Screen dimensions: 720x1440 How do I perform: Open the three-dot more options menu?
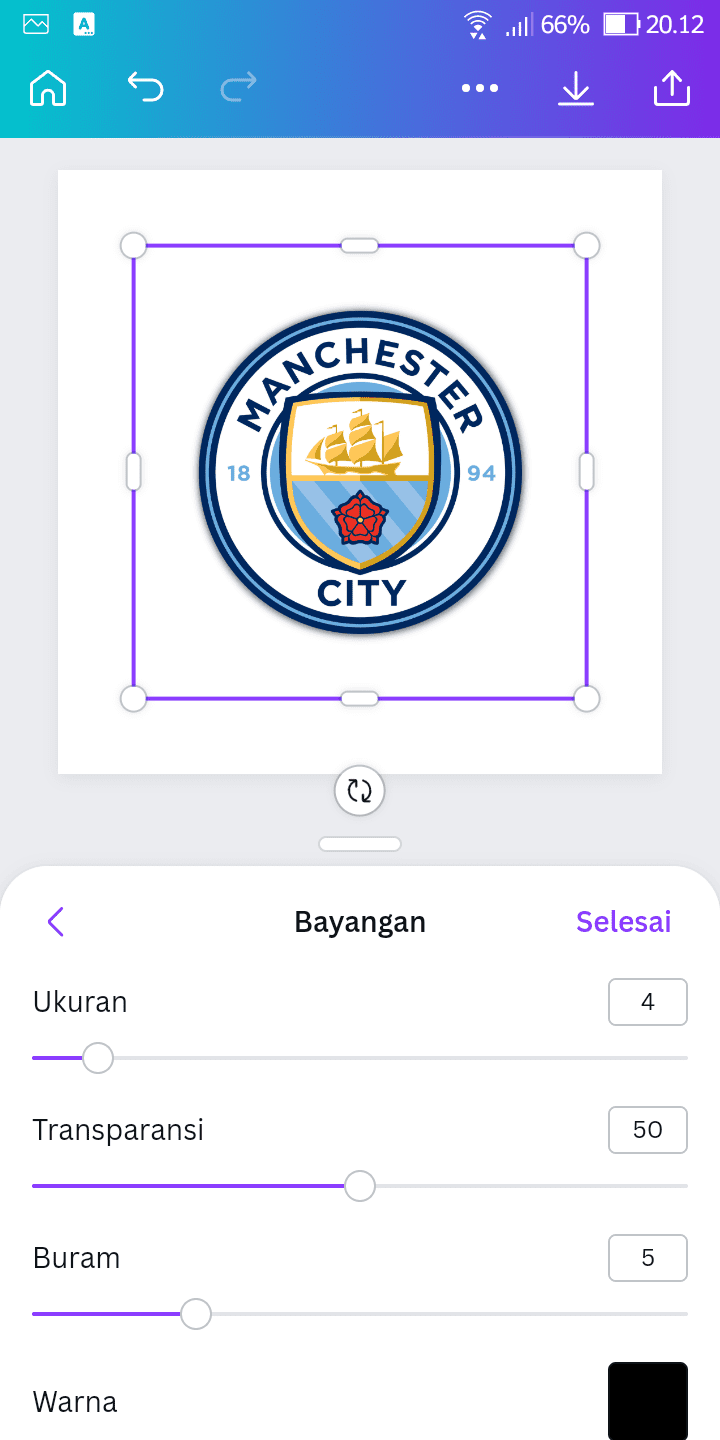[x=480, y=88]
